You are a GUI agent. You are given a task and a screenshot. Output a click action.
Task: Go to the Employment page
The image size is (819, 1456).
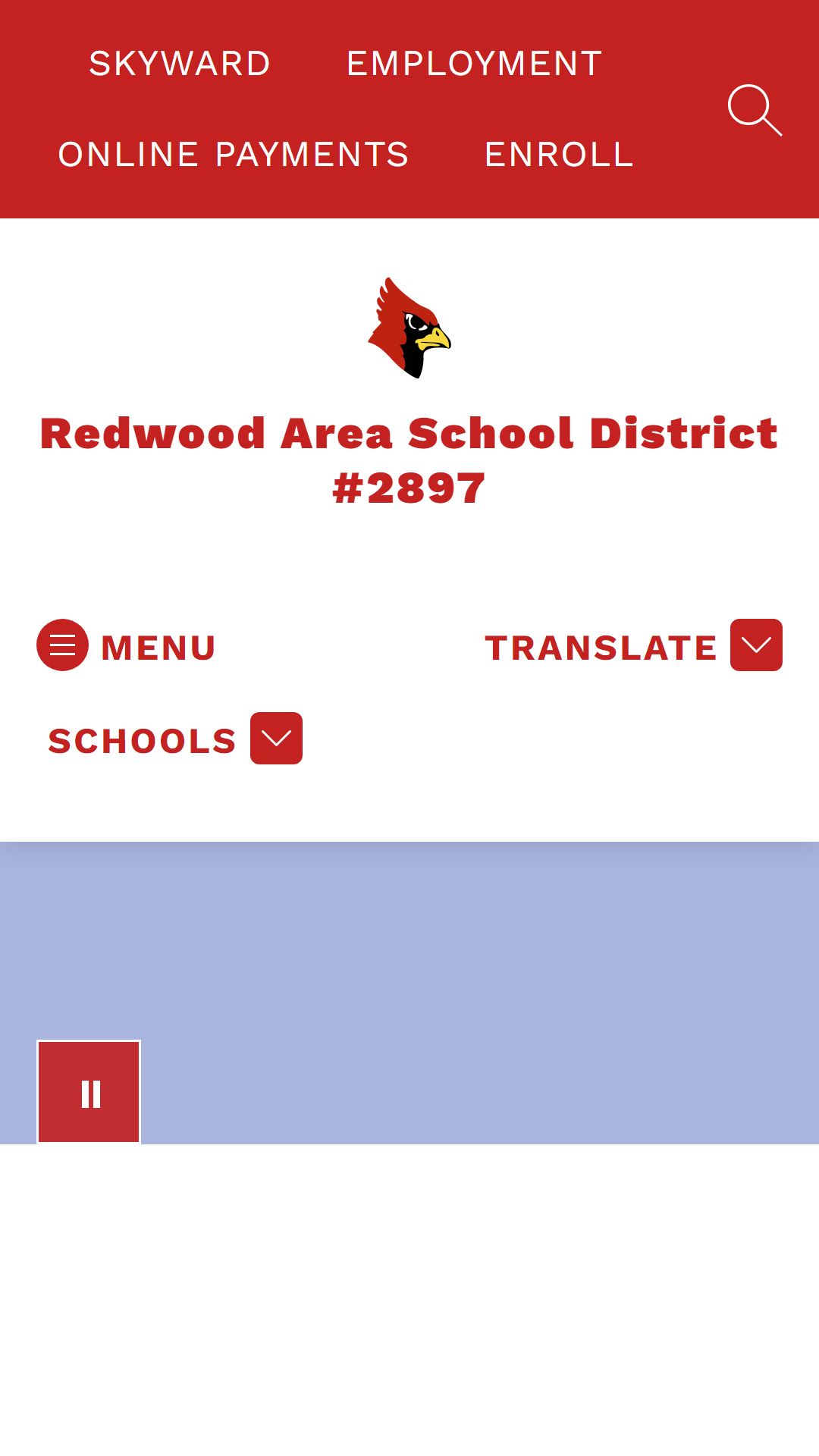(474, 64)
